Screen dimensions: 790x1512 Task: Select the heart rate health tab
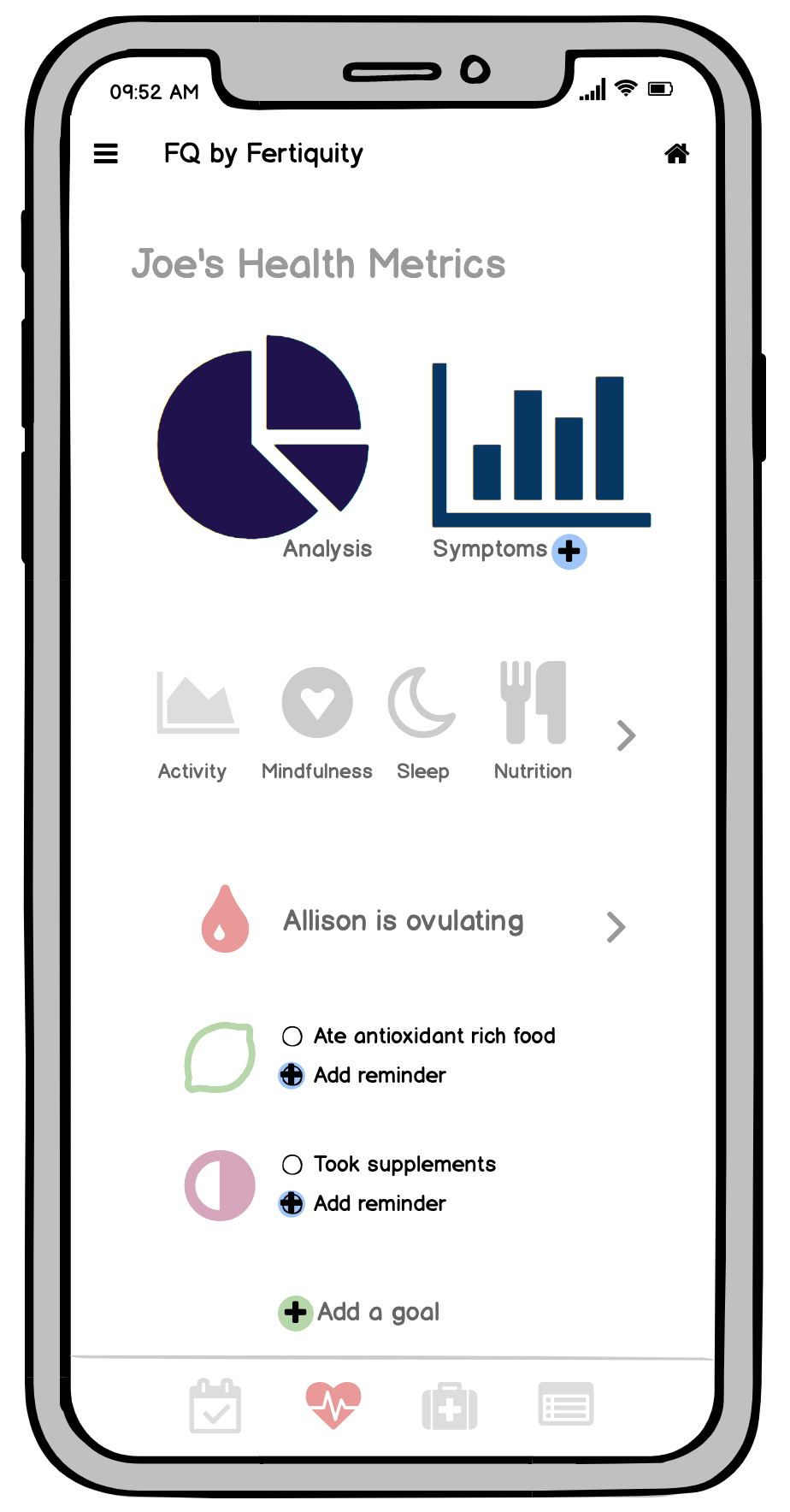[x=333, y=1405]
